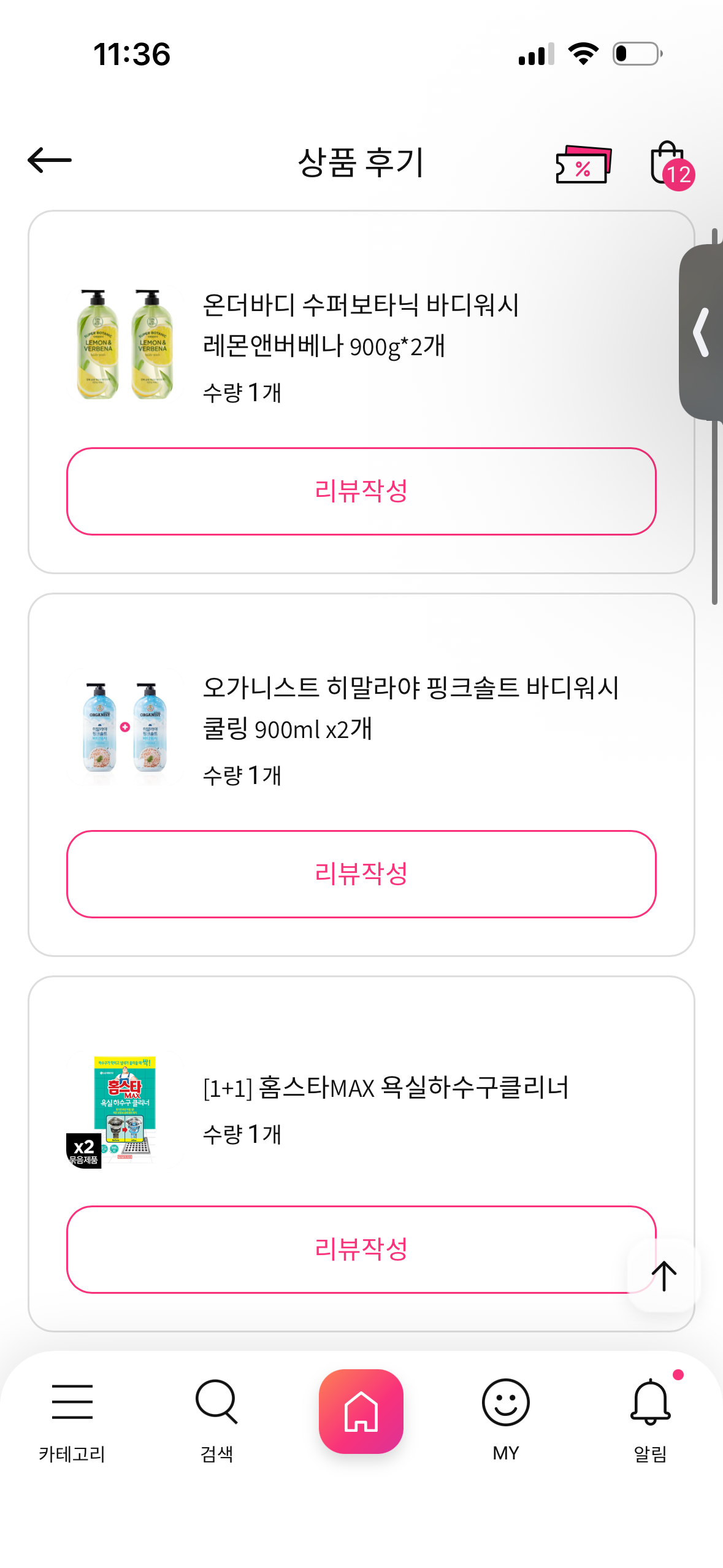723x1568 pixels.
Task: Write a review for 홈스타MAX 욕실하수구클리너
Action: tap(343, 1250)
